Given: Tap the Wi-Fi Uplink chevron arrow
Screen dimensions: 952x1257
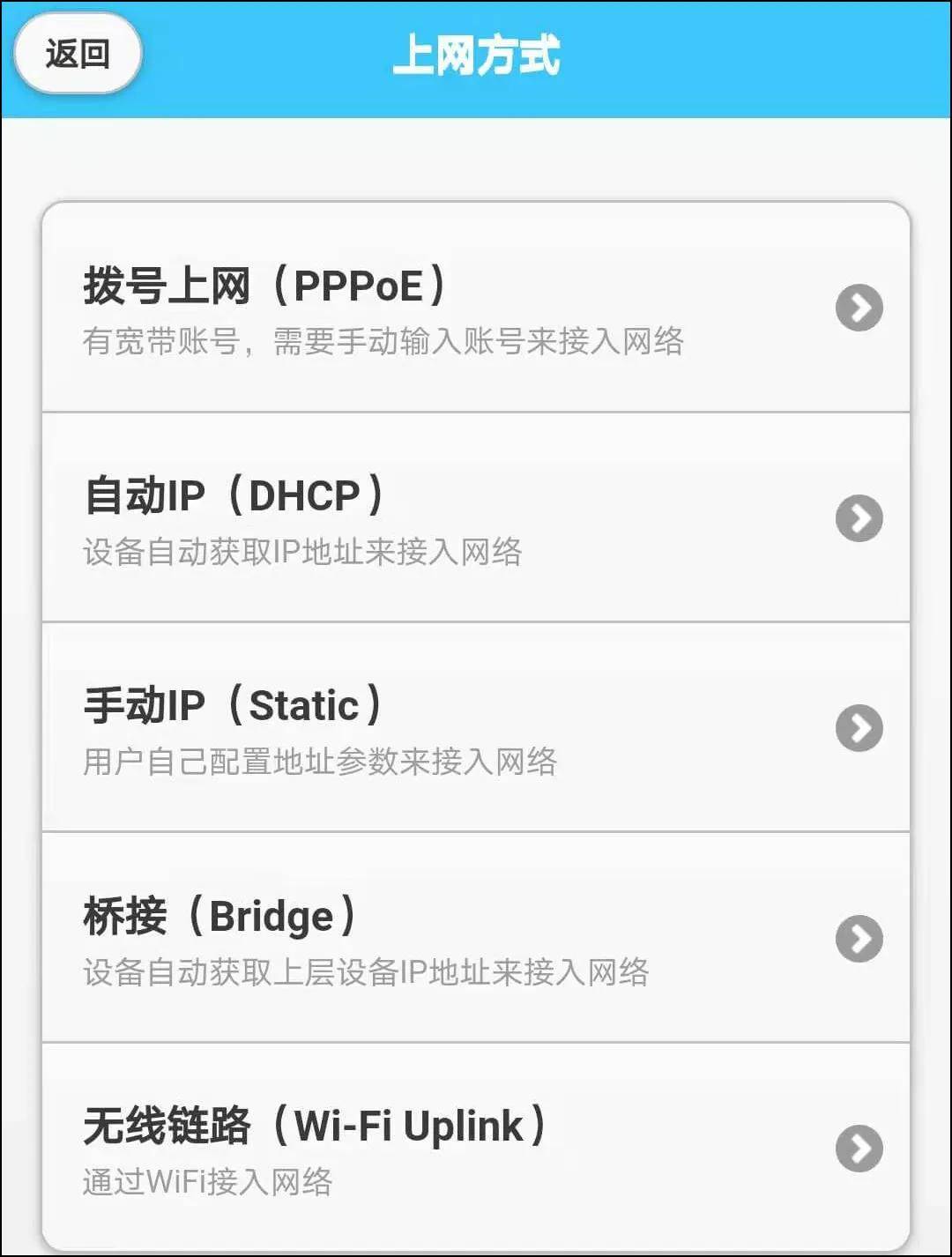Looking at the screenshot, I should (x=859, y=1149).
